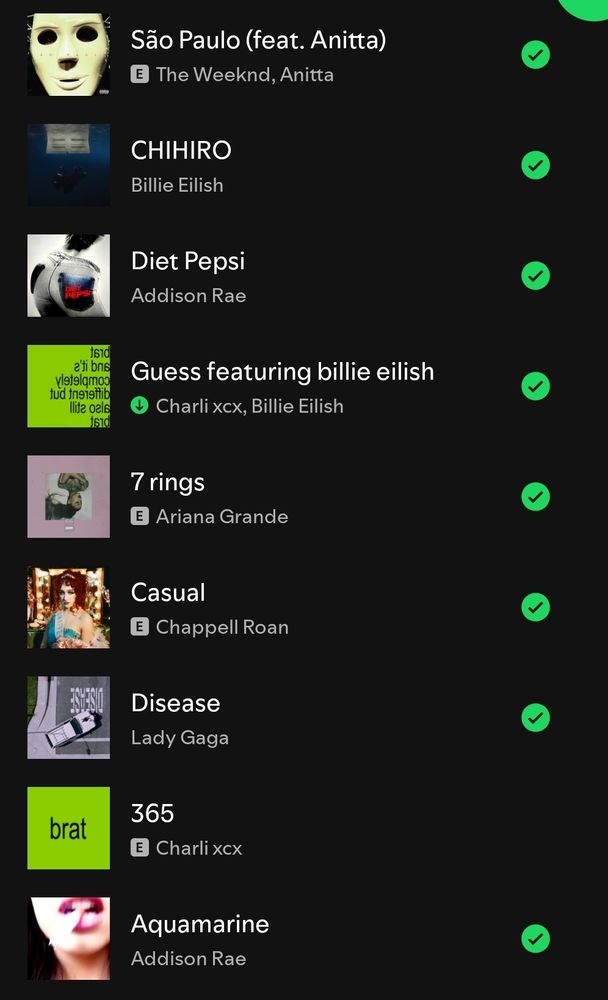The width and height of the screenshot is (608, 1000).
Task: Tap the green checkmark beside Aquamarine
Action: tap(536, 938)
